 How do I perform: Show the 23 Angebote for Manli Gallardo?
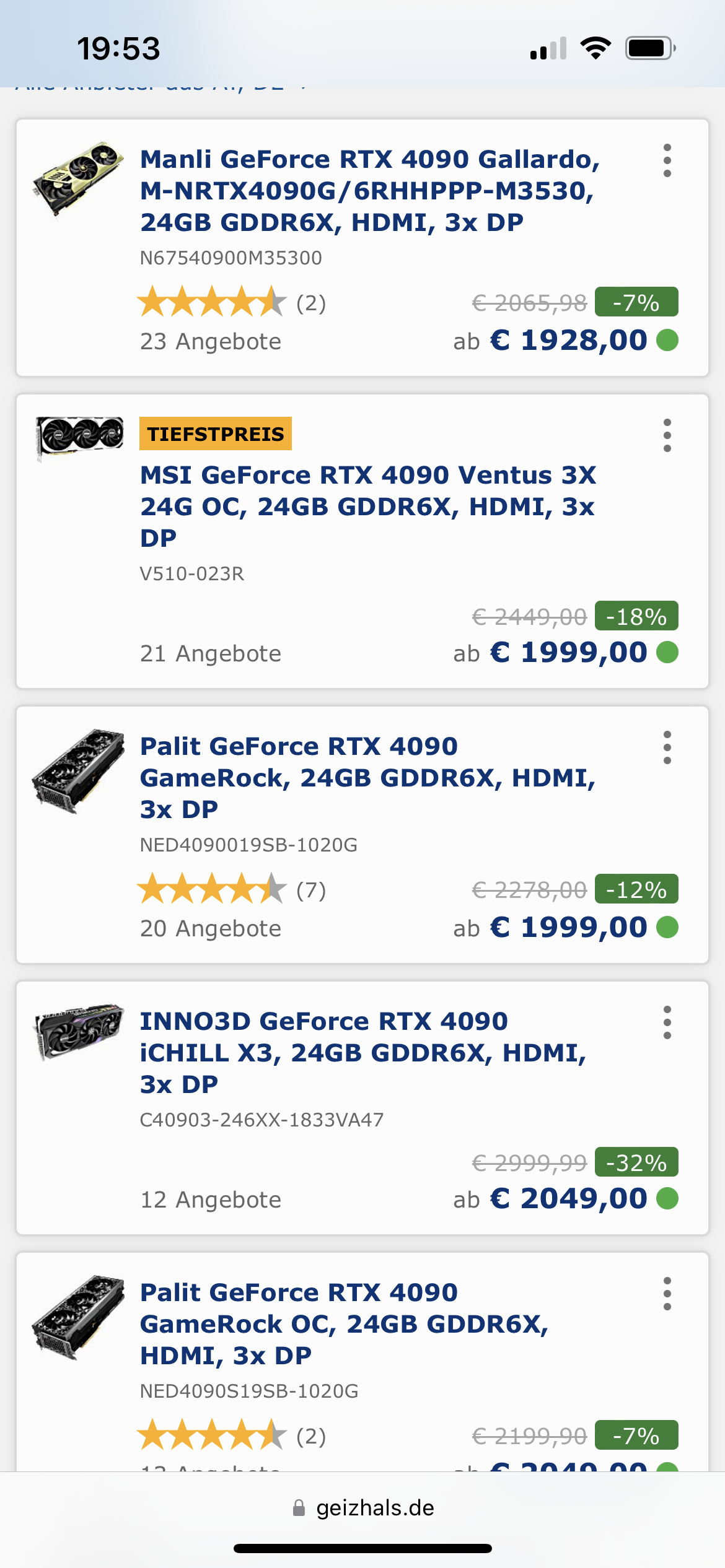(x=211, y=341)
